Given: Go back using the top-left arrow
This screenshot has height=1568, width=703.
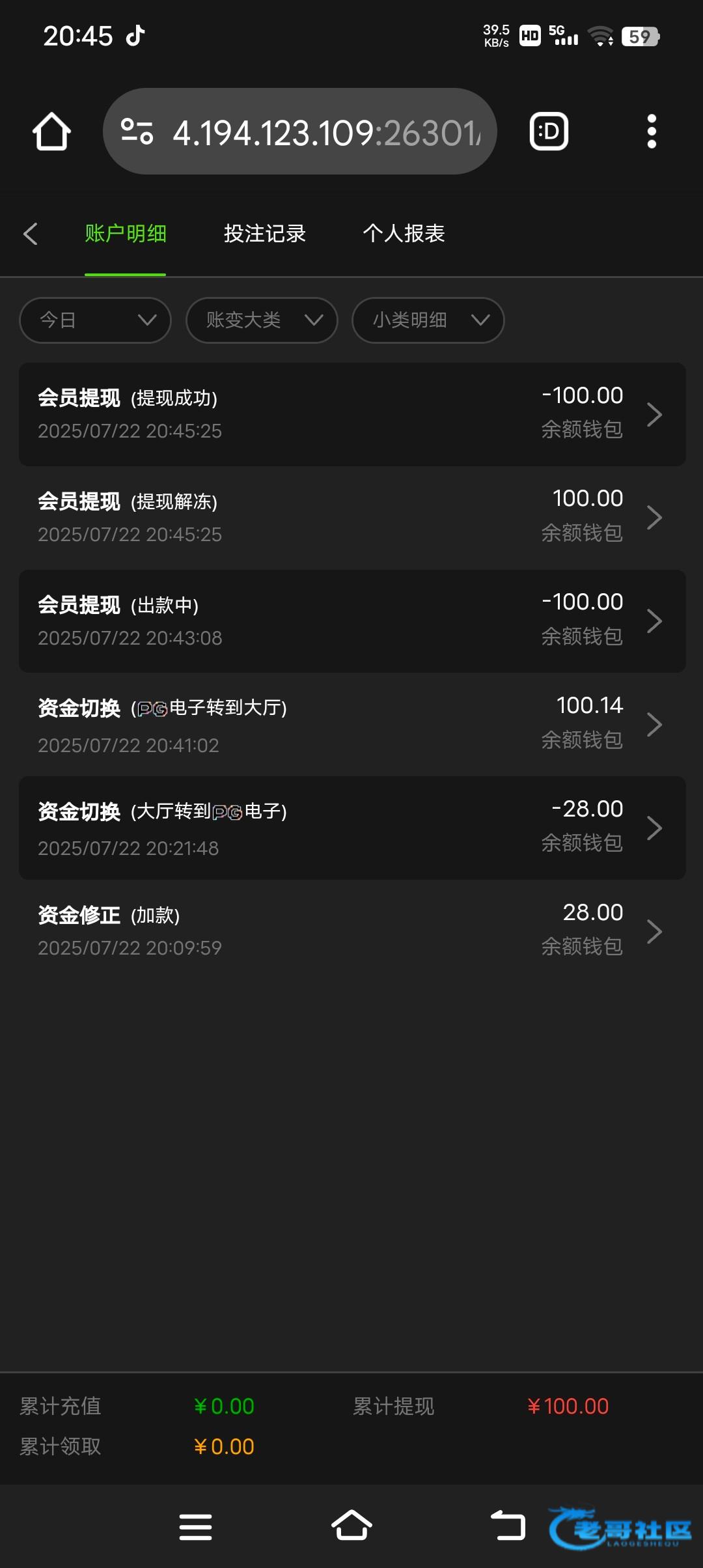Looking at the screenshot, I should [x=31, y=234].
